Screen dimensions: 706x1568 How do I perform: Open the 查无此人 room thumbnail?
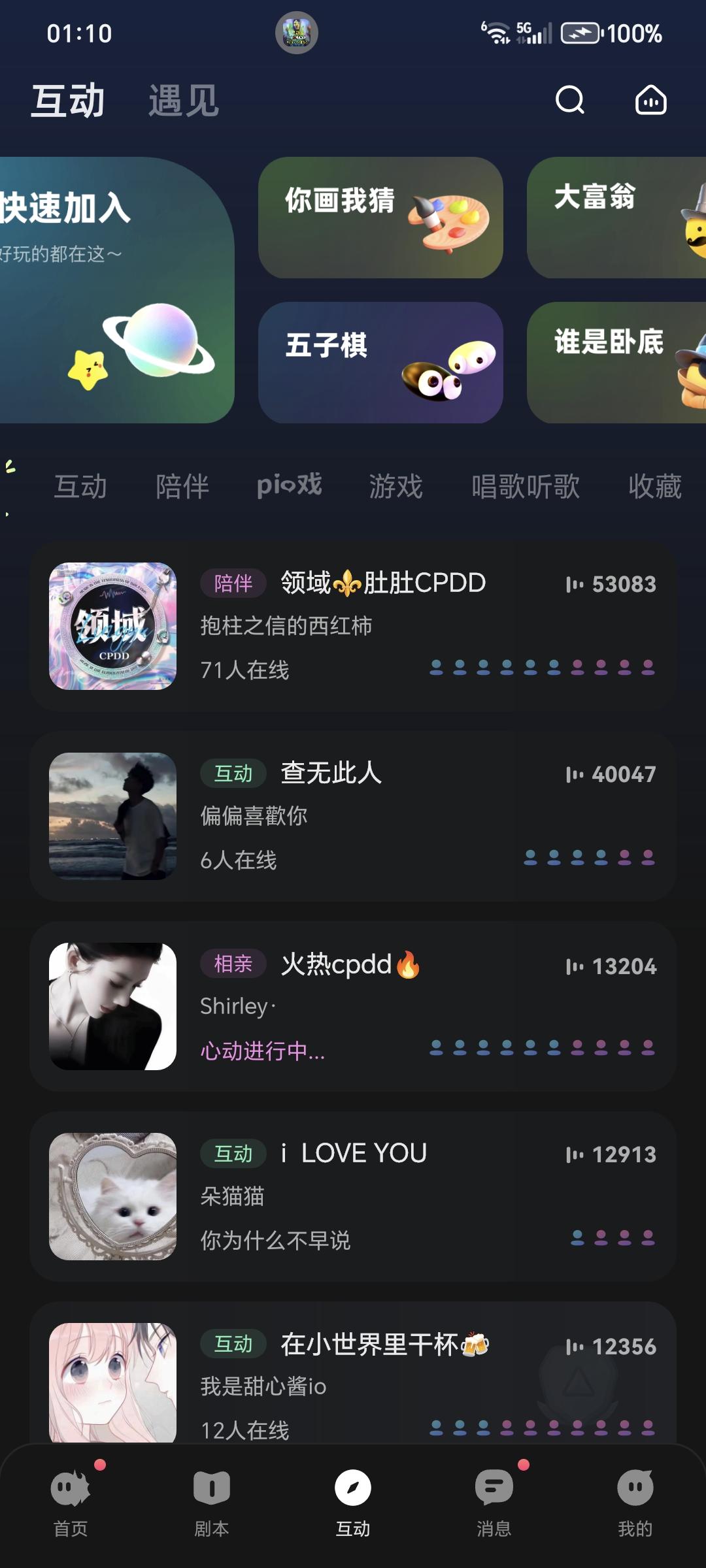112,816
